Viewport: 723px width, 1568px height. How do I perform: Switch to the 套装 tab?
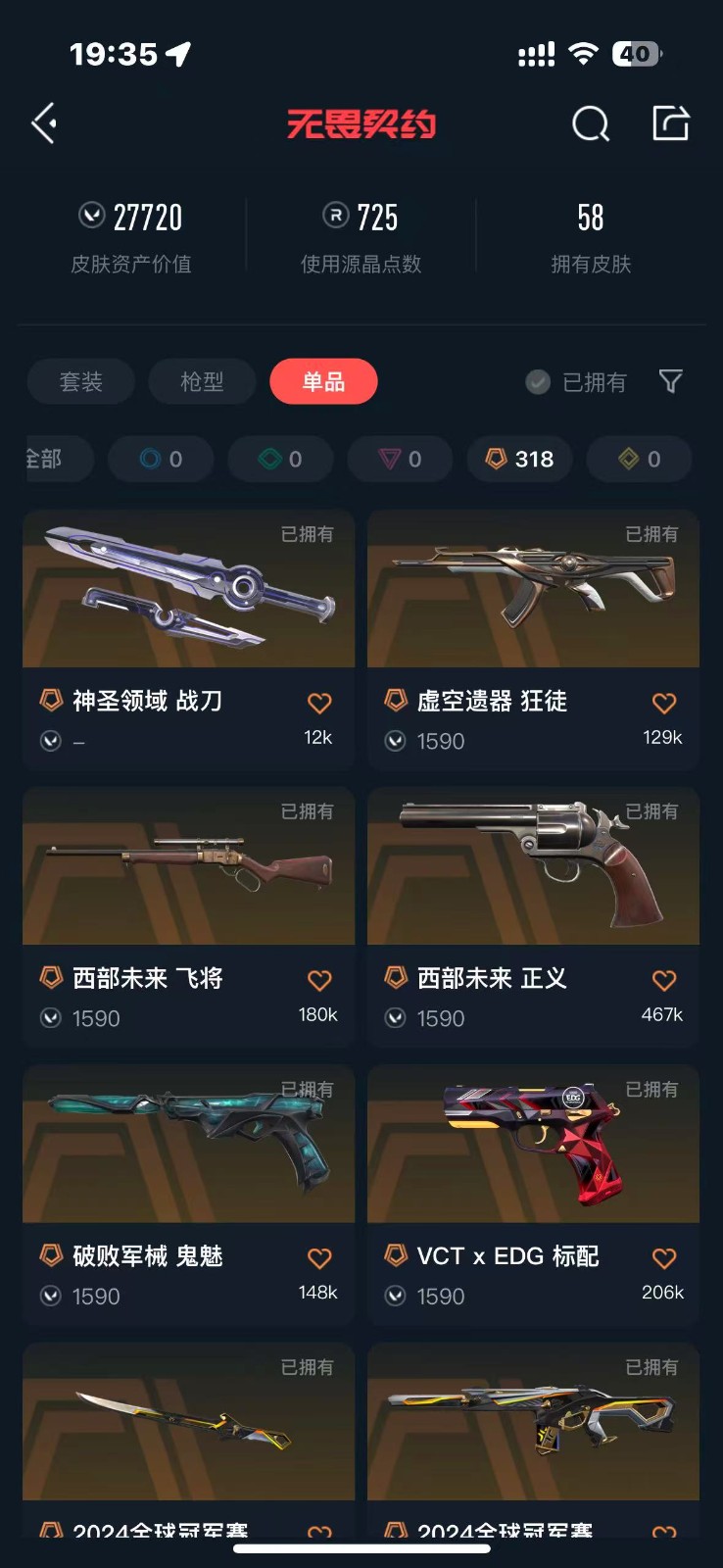80,381
